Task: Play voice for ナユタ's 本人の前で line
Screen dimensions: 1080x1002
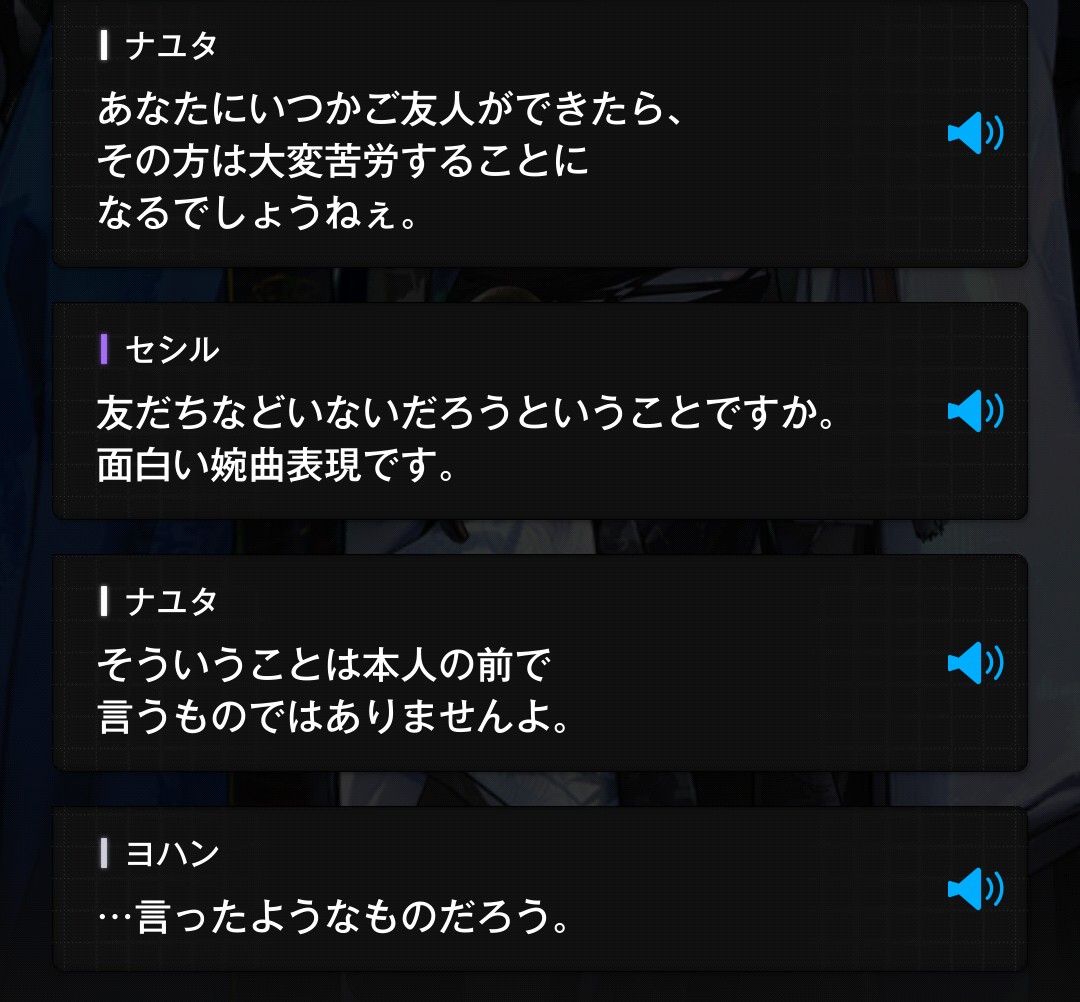Action: (974, 663)
